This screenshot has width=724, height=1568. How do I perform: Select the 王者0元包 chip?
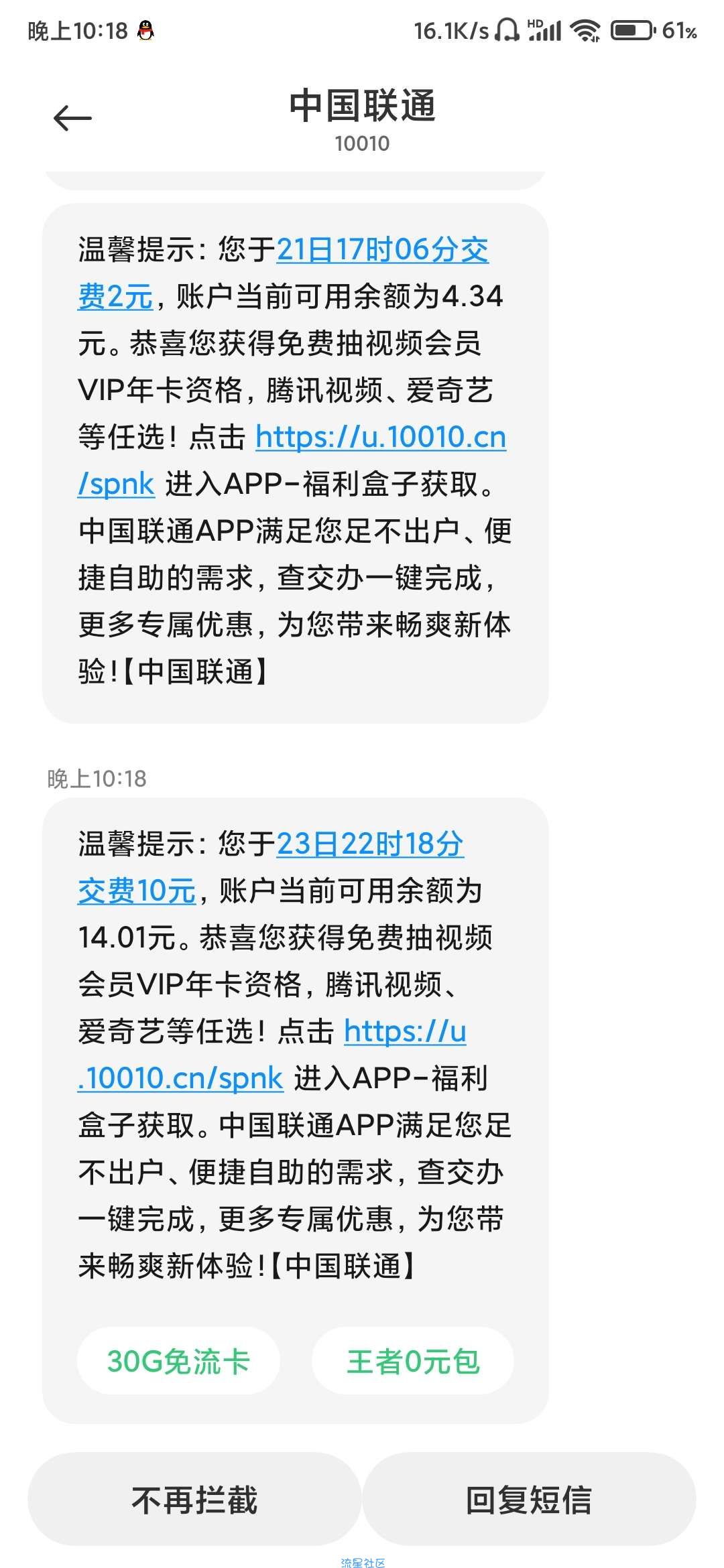[x=413, y=1361]
